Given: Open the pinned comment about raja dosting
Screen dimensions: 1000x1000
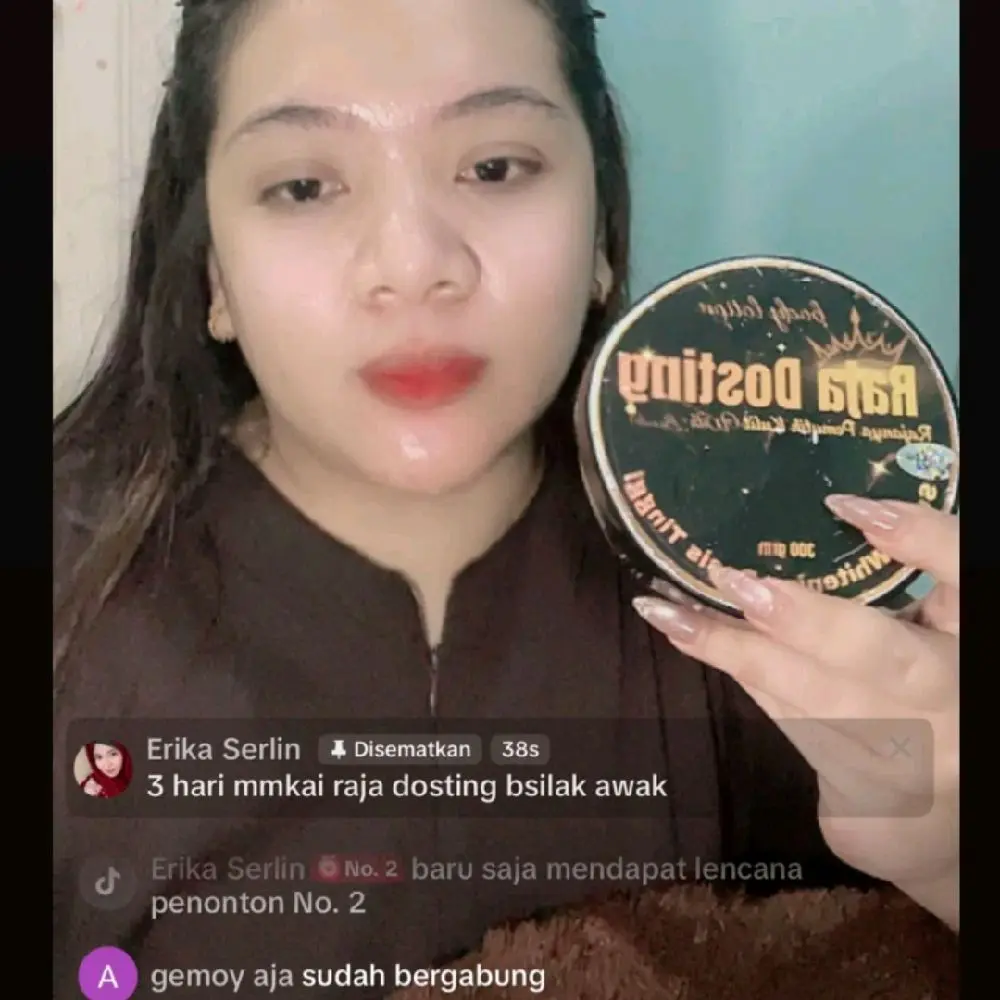Looking at the screenshot, I should [406, 786].
